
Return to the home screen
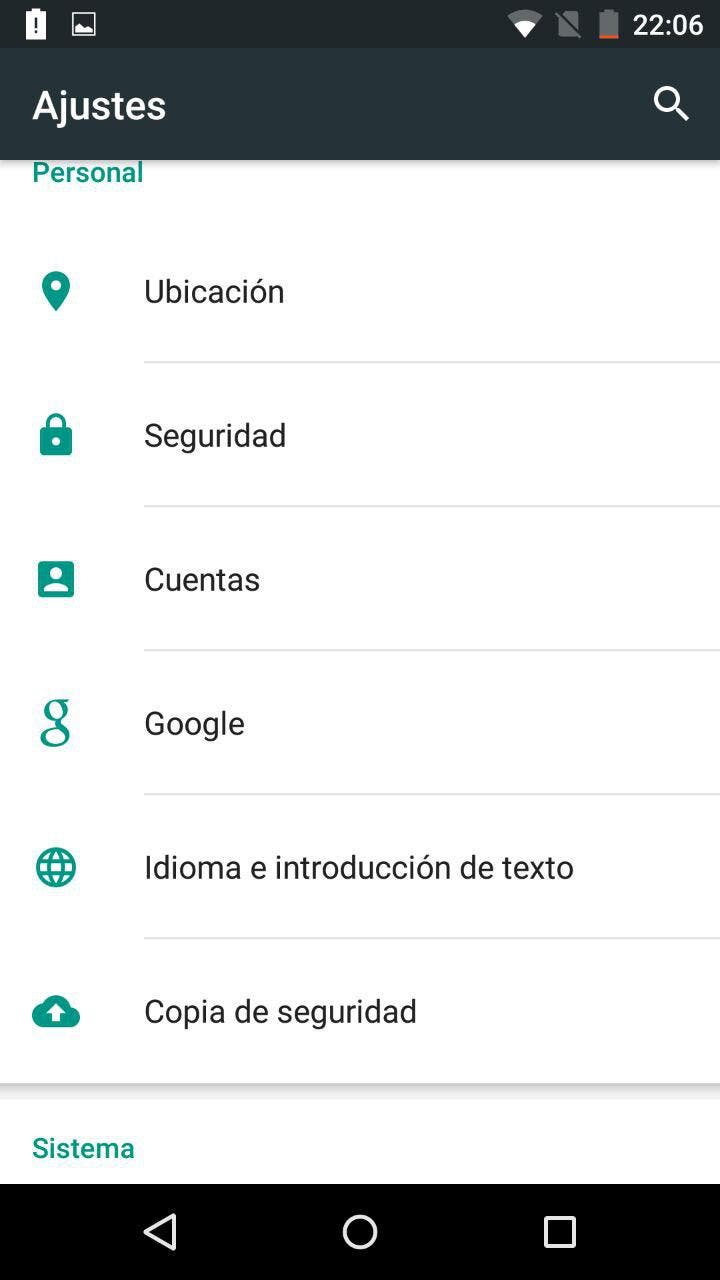(360, 1232)
